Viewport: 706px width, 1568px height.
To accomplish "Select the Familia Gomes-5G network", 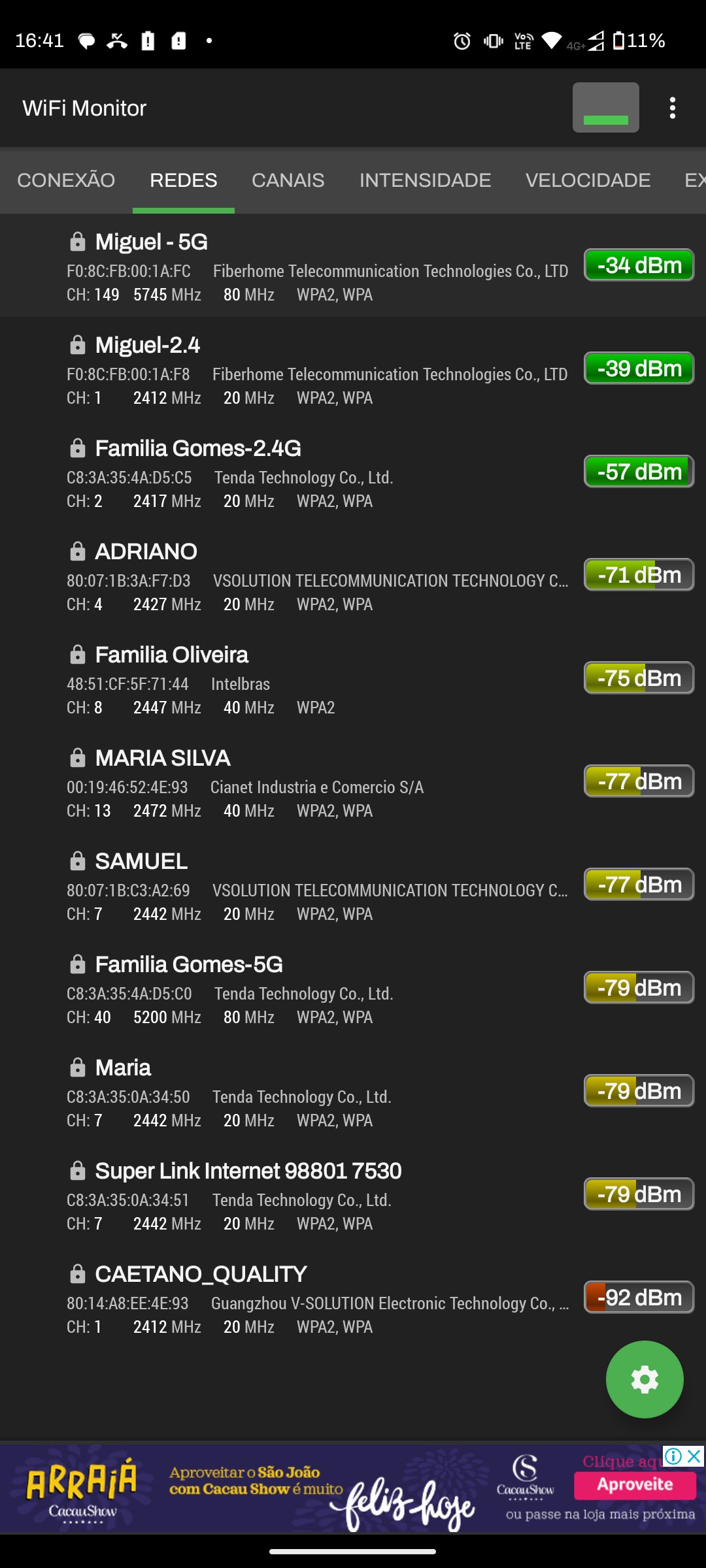I will (x=314, y=989).
